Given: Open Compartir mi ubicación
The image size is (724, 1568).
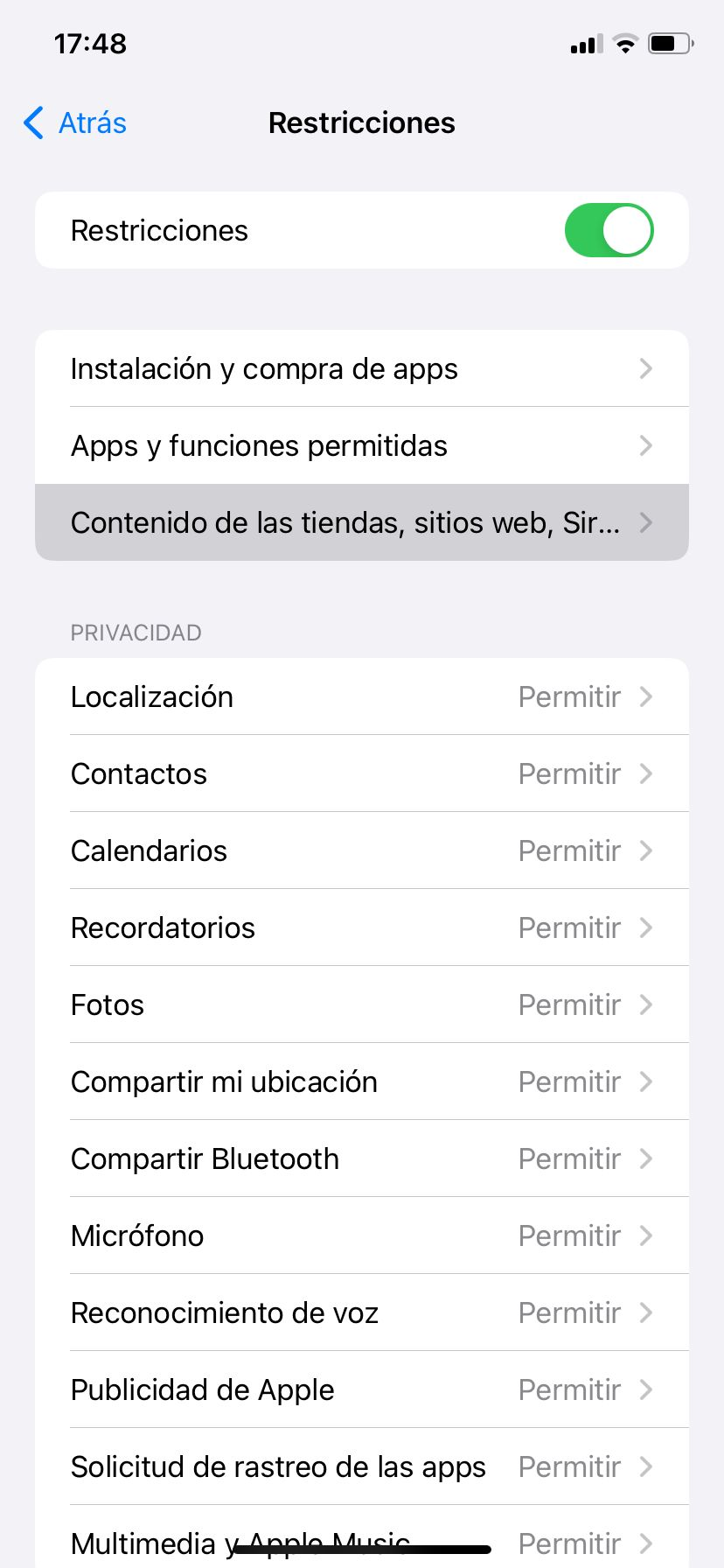Looking at the screenshot, I should tap(361, 1082).
